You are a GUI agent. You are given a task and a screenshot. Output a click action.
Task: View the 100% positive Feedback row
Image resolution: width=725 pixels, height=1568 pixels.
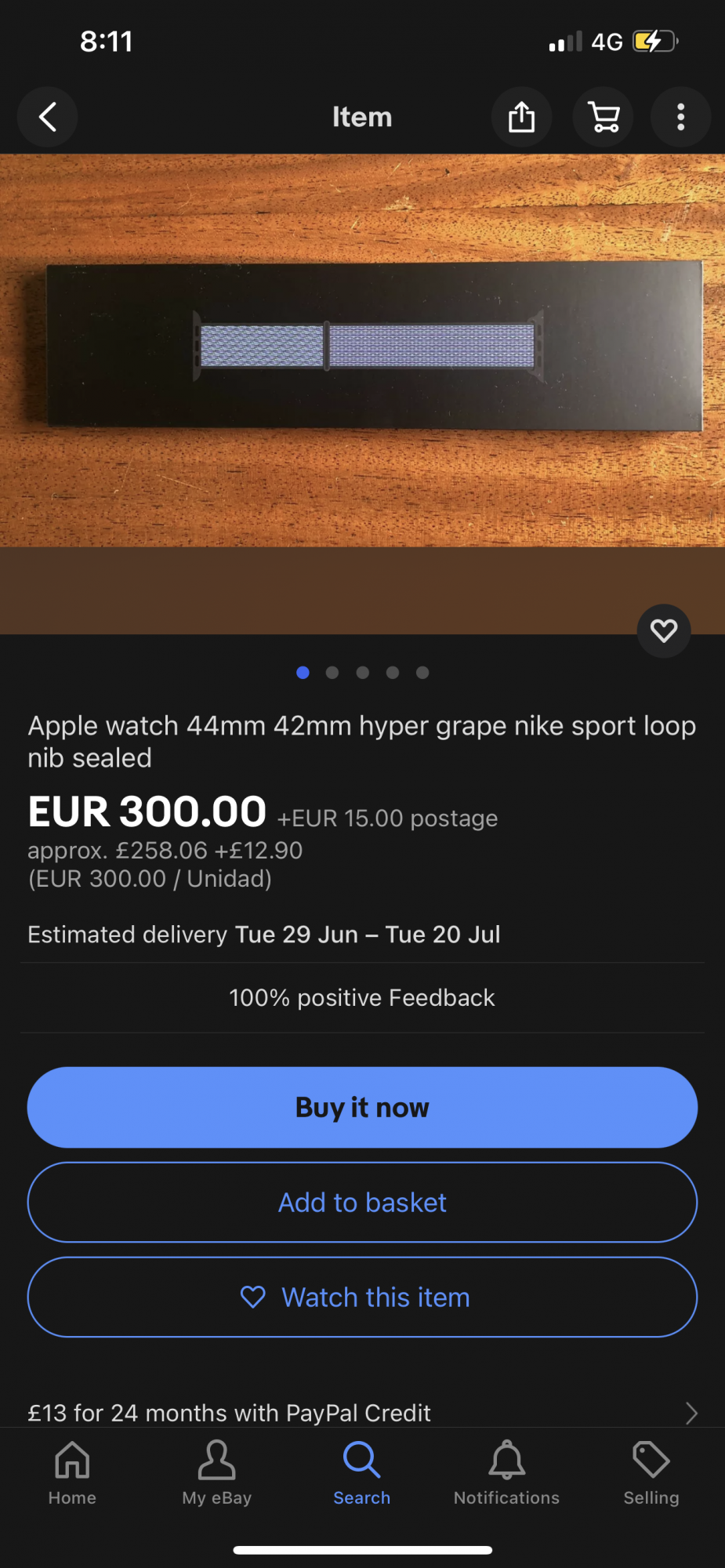click(x=362, y=997)
